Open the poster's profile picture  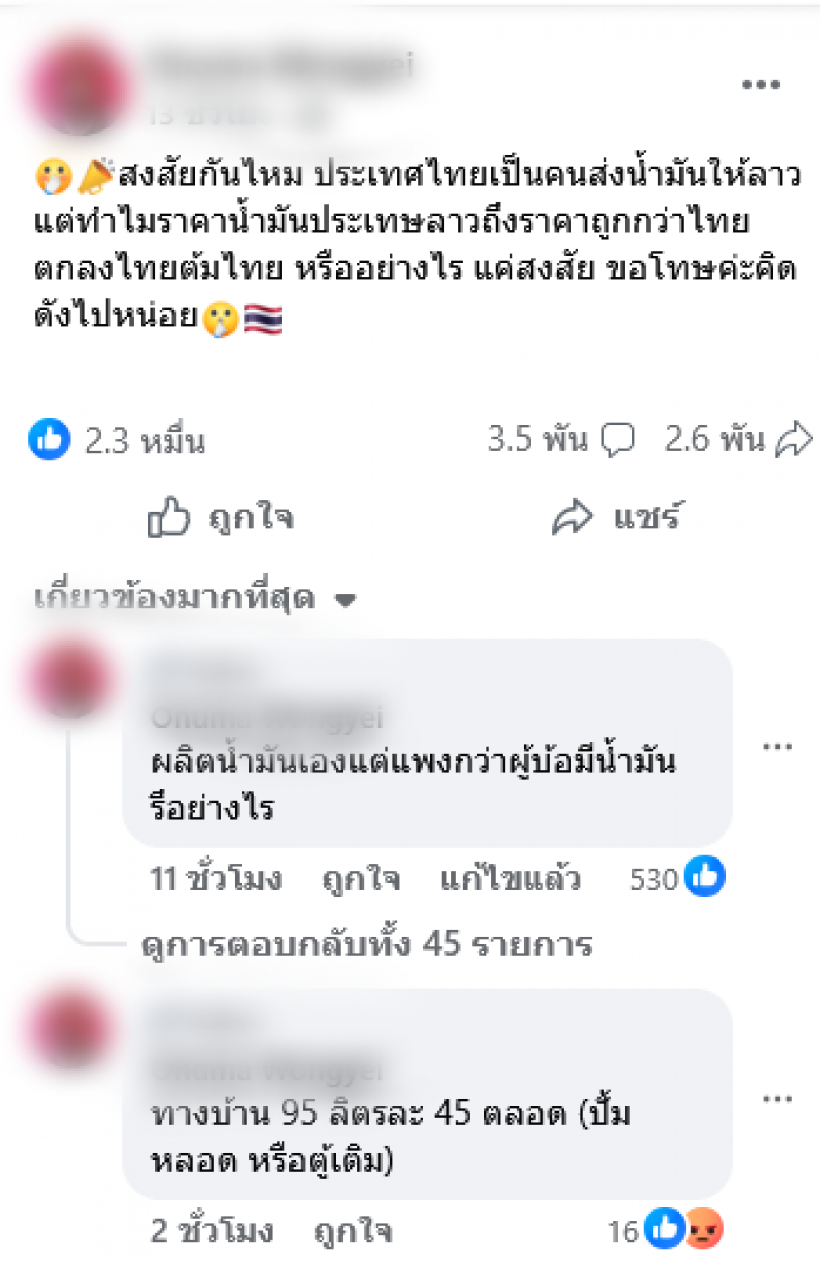(x=72, y=85)
